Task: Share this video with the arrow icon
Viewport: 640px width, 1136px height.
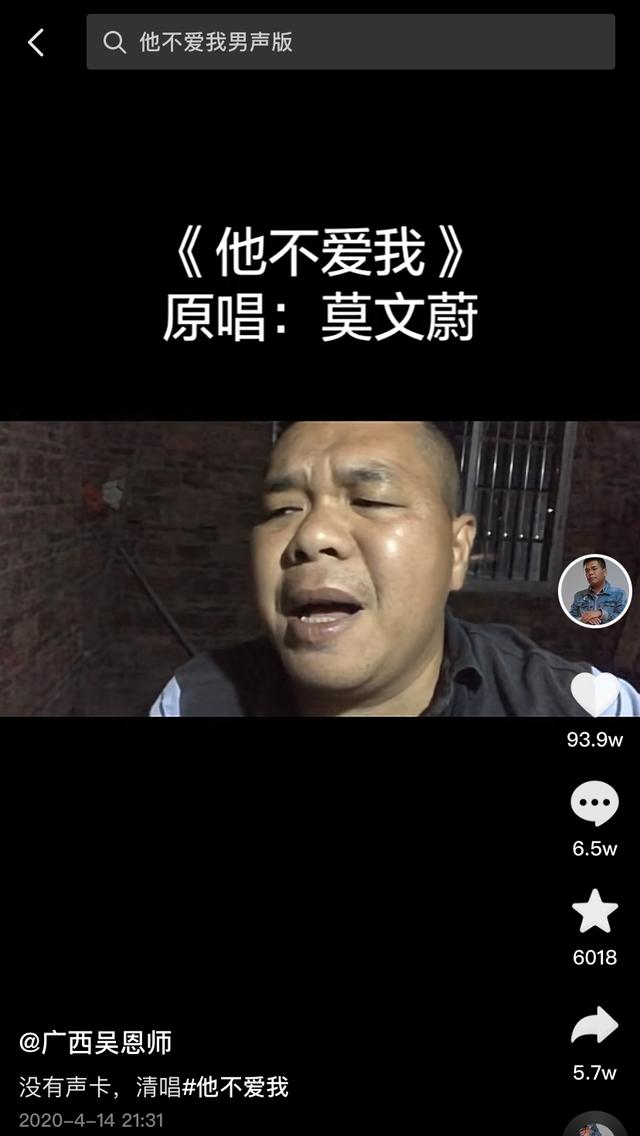Action: 595,1027
